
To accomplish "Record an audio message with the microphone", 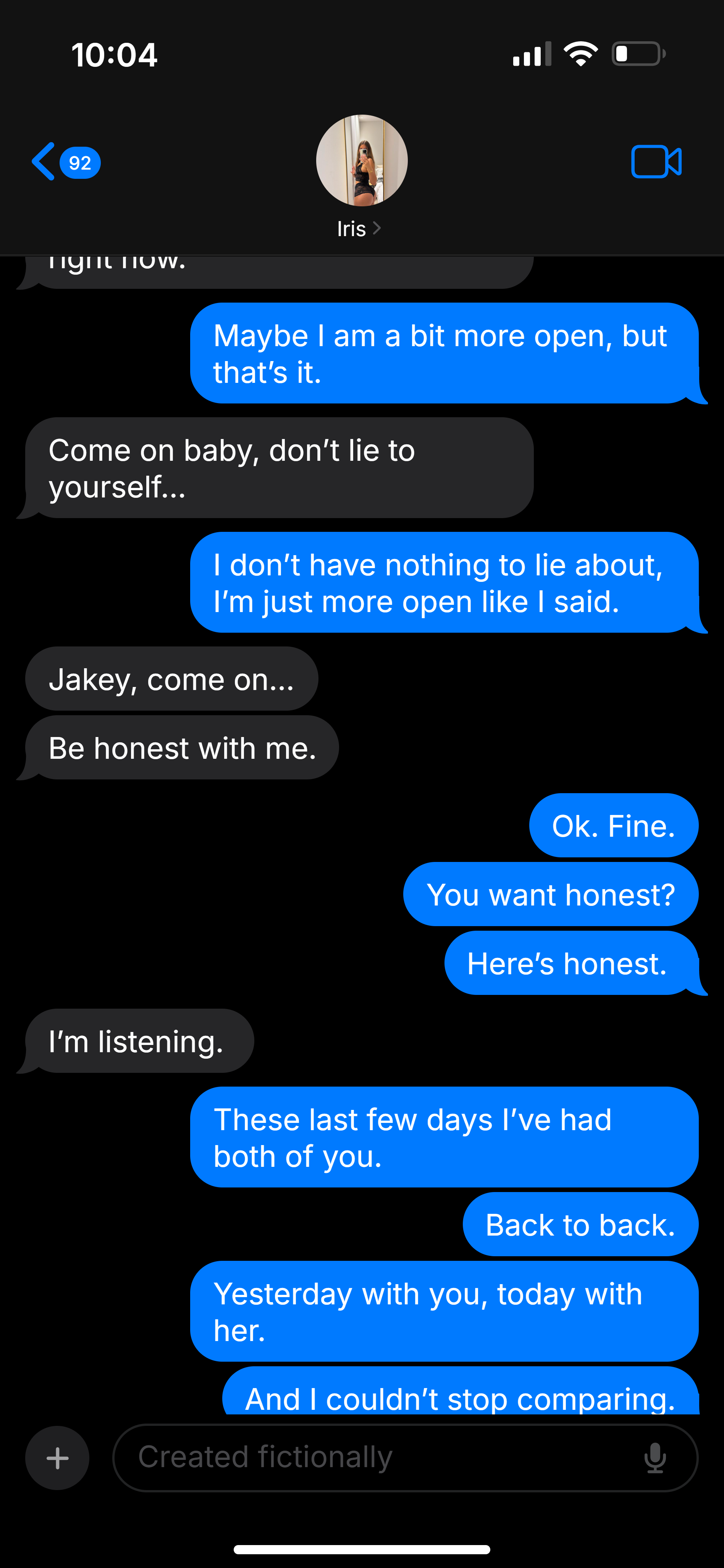I will [655, 1458].
